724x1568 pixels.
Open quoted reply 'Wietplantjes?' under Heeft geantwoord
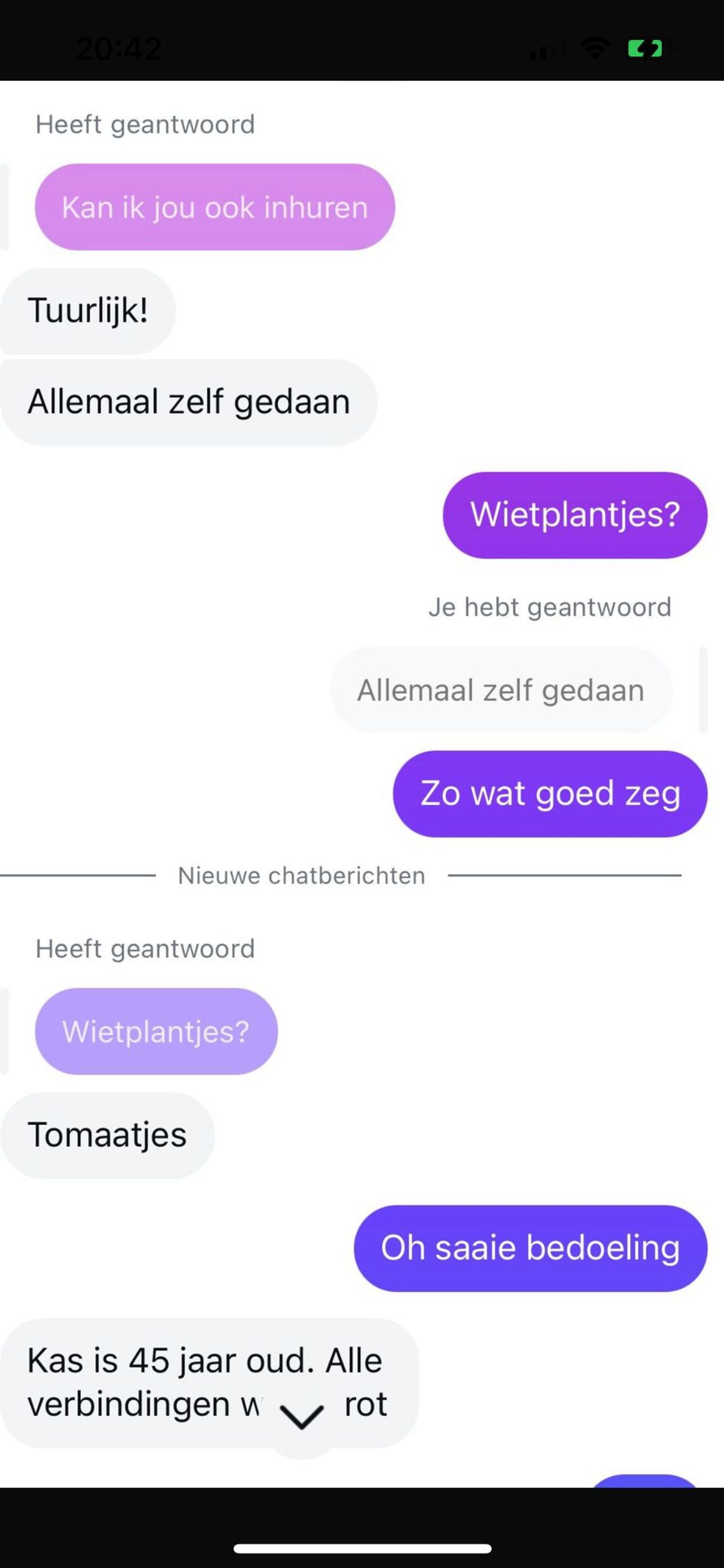click(x=156, y=1031)
